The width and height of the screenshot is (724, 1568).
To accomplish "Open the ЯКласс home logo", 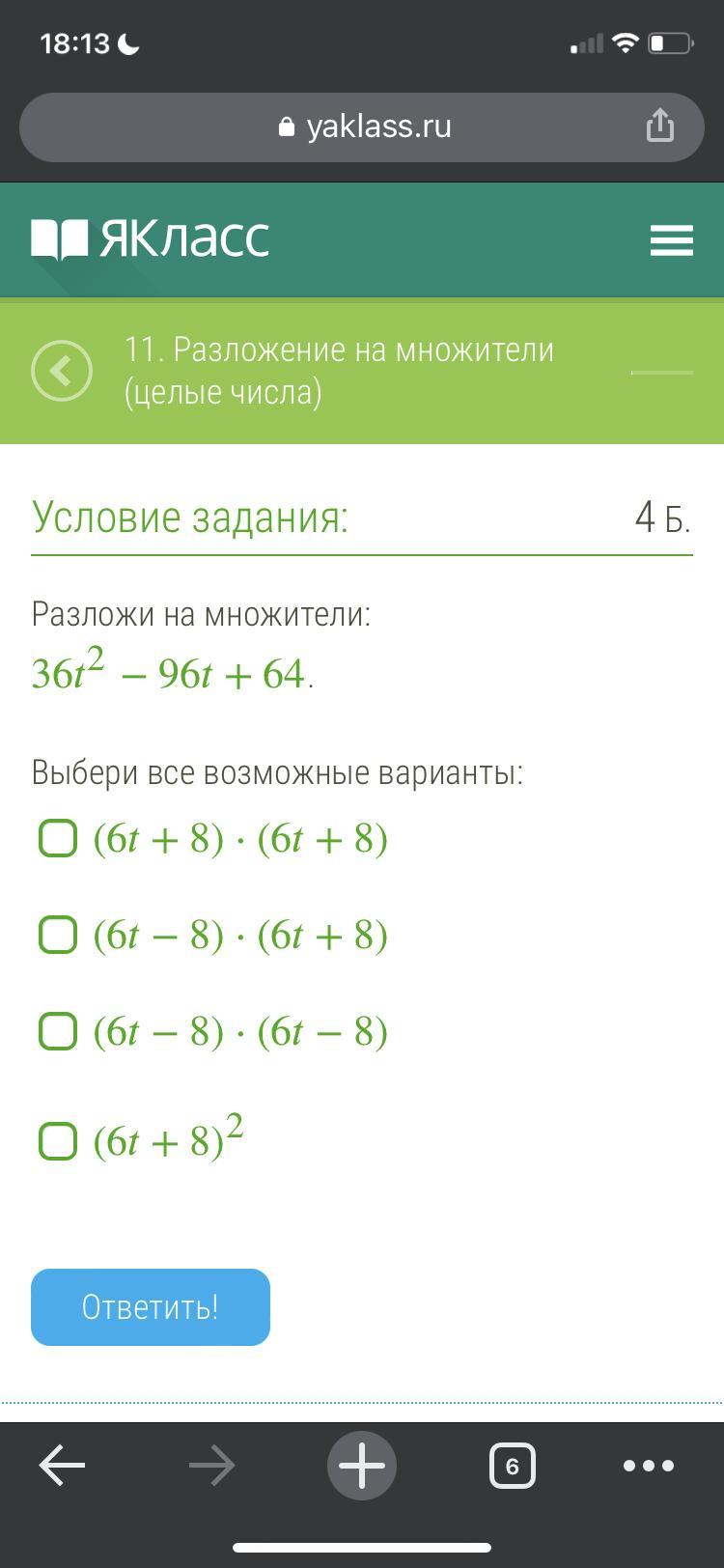I will tap(151, 239).
